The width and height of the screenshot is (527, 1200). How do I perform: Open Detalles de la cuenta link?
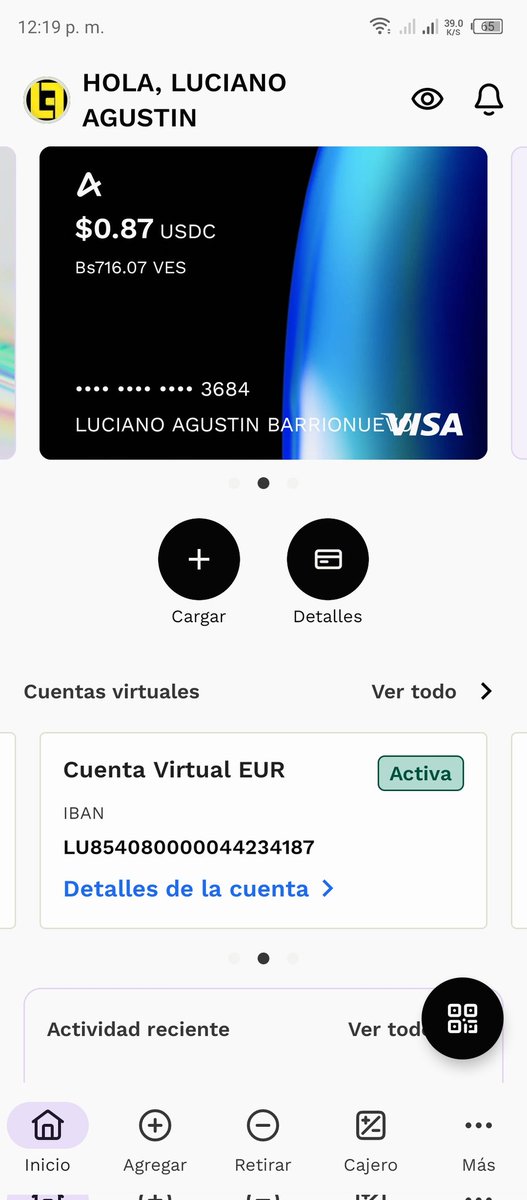pos(198,888)
